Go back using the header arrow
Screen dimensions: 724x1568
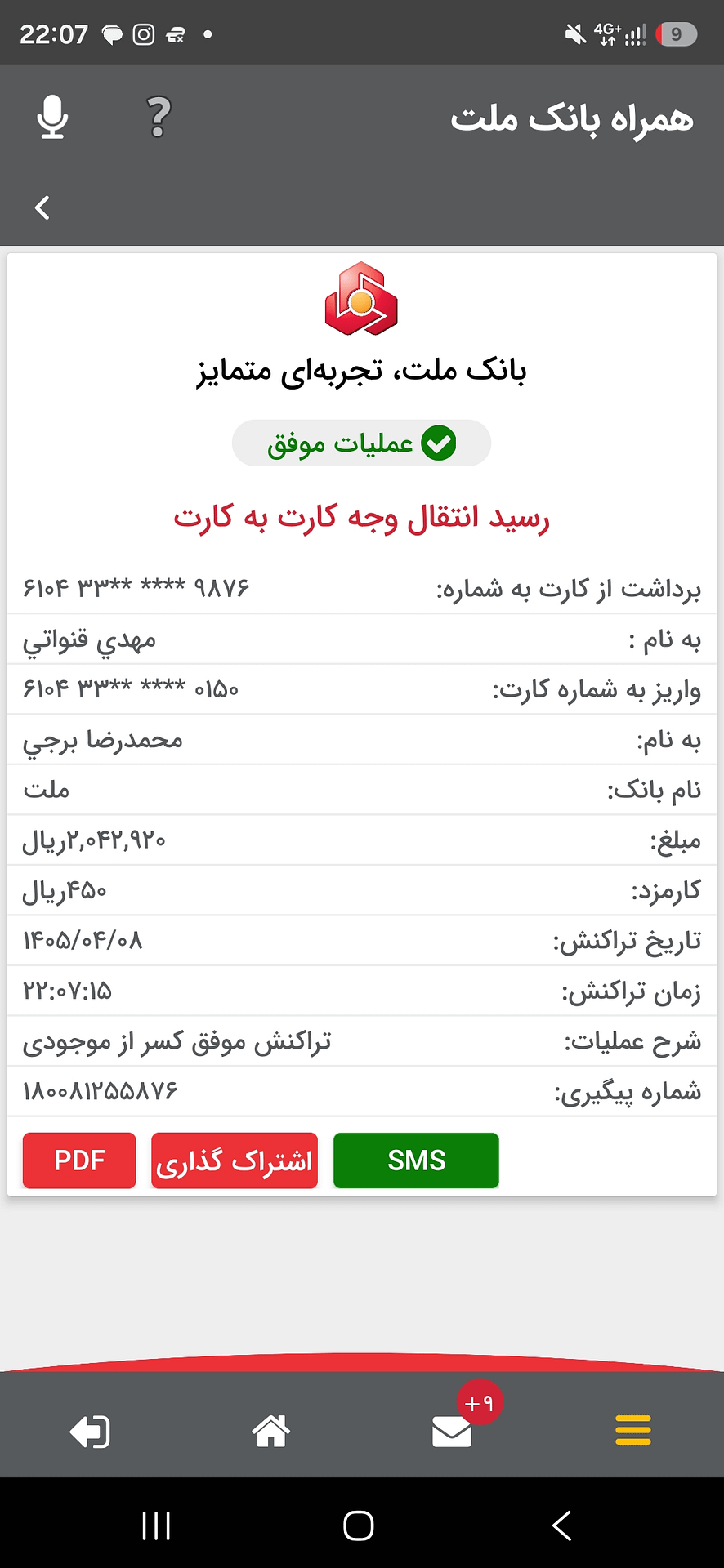[x=42, y=207]
